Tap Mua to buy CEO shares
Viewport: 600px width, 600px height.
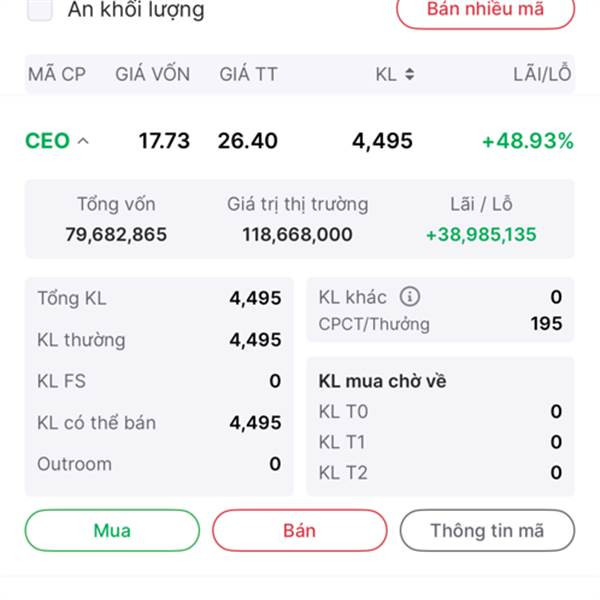[x=112, y=530]
